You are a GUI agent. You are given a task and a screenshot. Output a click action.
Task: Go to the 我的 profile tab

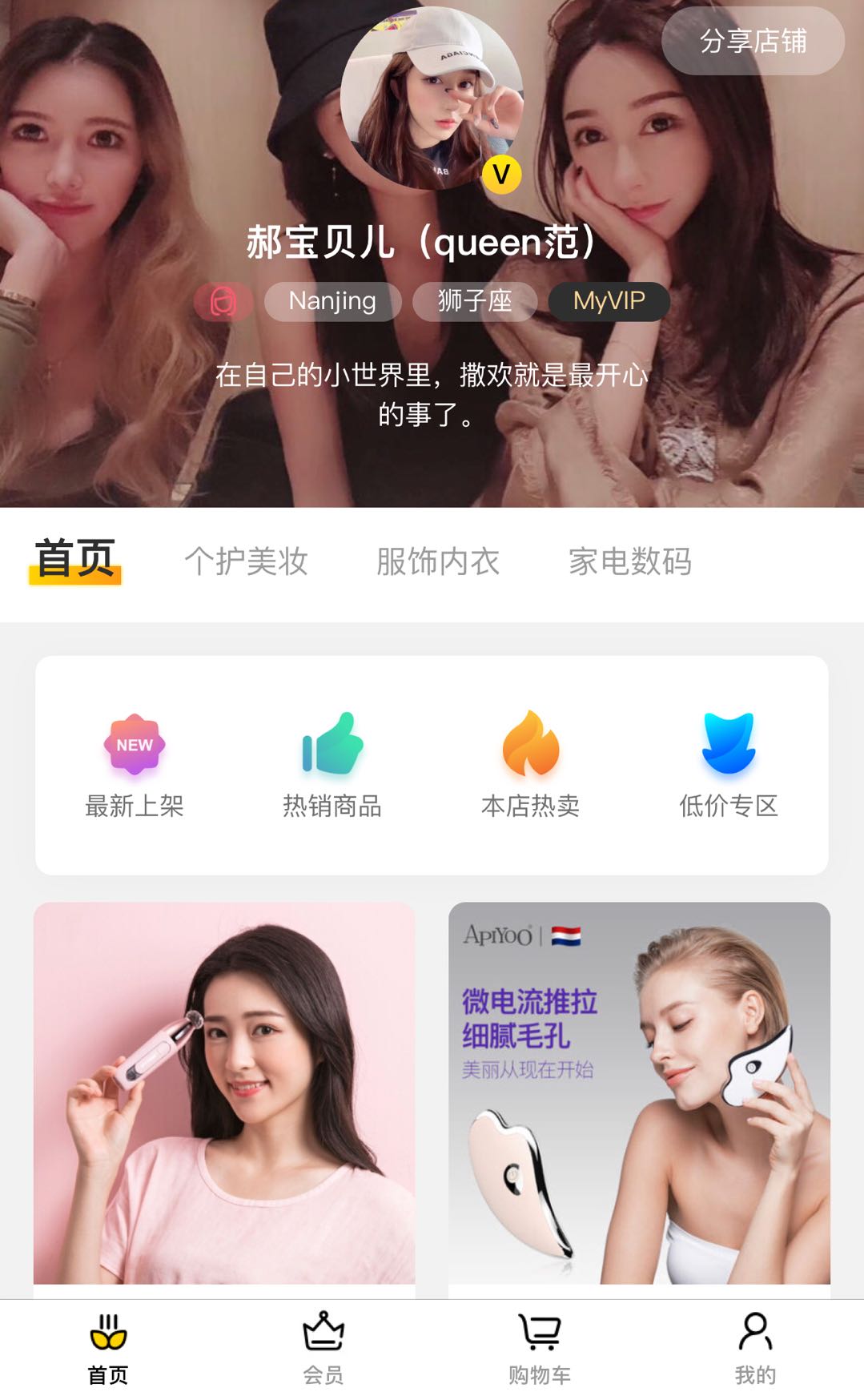pos(755,1349)
